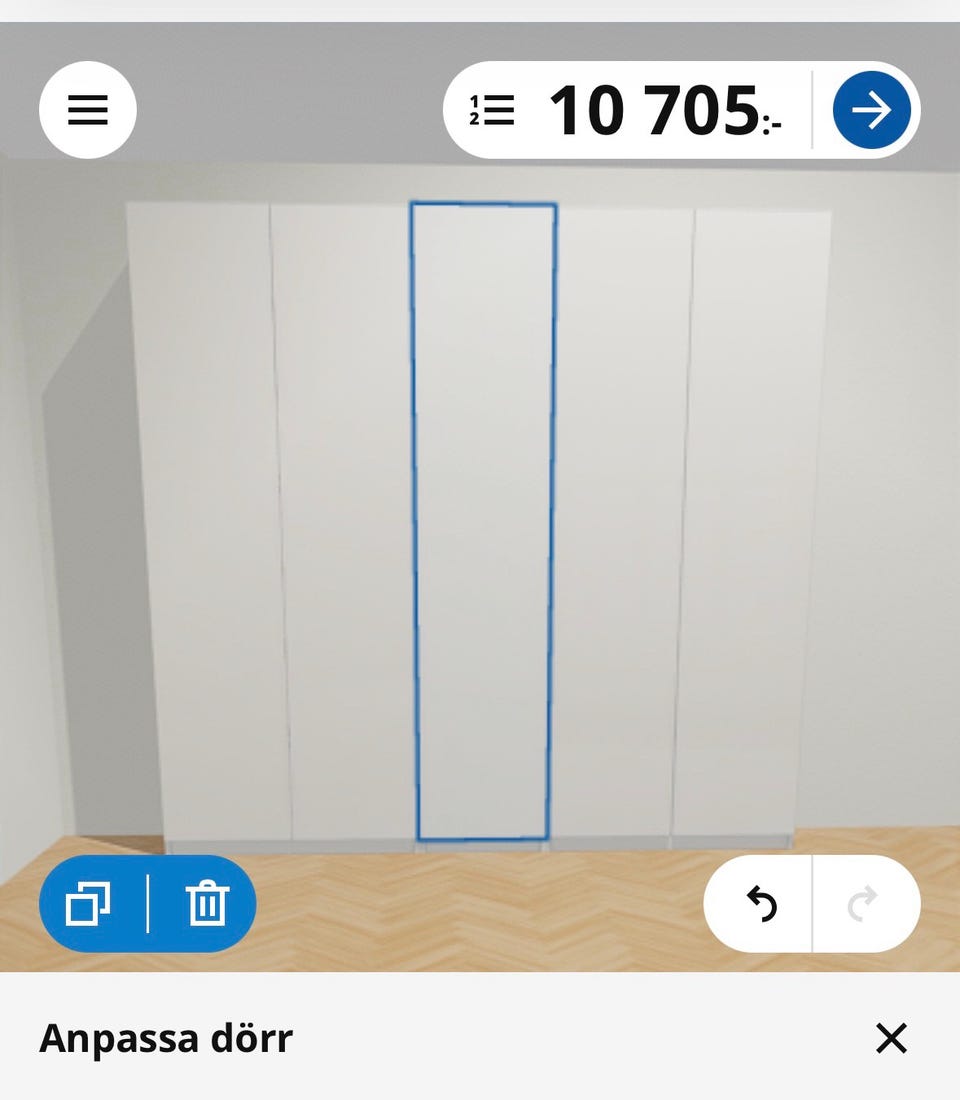Select the middle door with blue outline
Image resolution: width=960 pixels, height=1100 pixels.
tap(482, 520)
